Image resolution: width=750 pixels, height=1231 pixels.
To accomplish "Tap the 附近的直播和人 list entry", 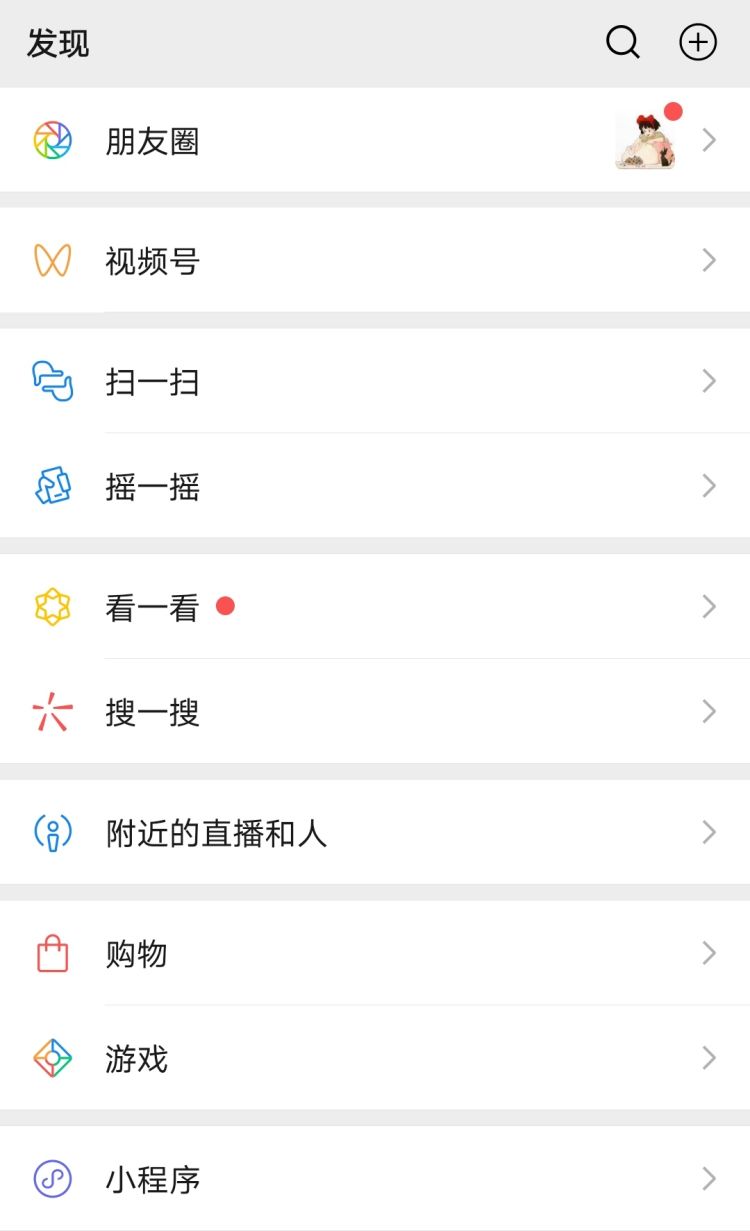I will (x=375, y=832).
